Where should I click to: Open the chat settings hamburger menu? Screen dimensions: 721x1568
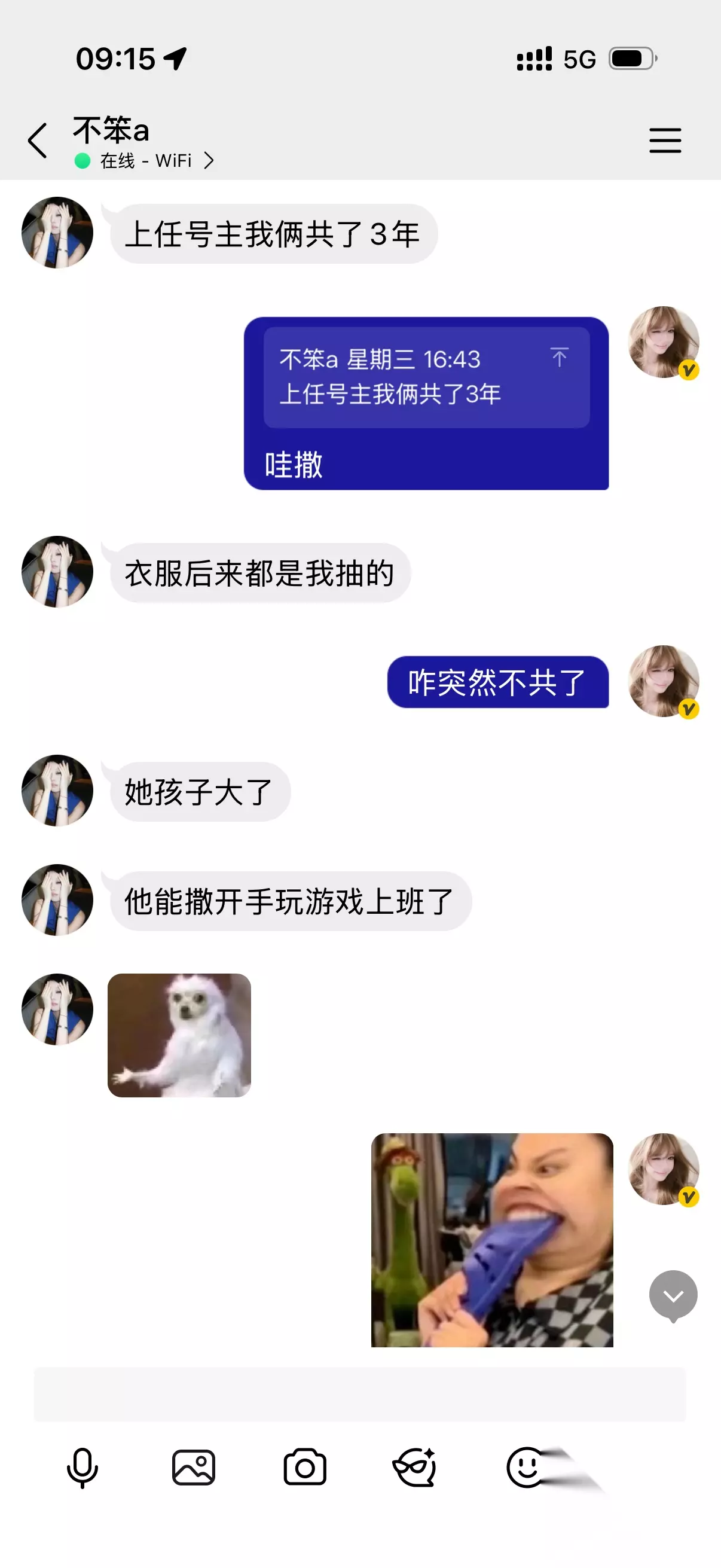pos(664,141)
